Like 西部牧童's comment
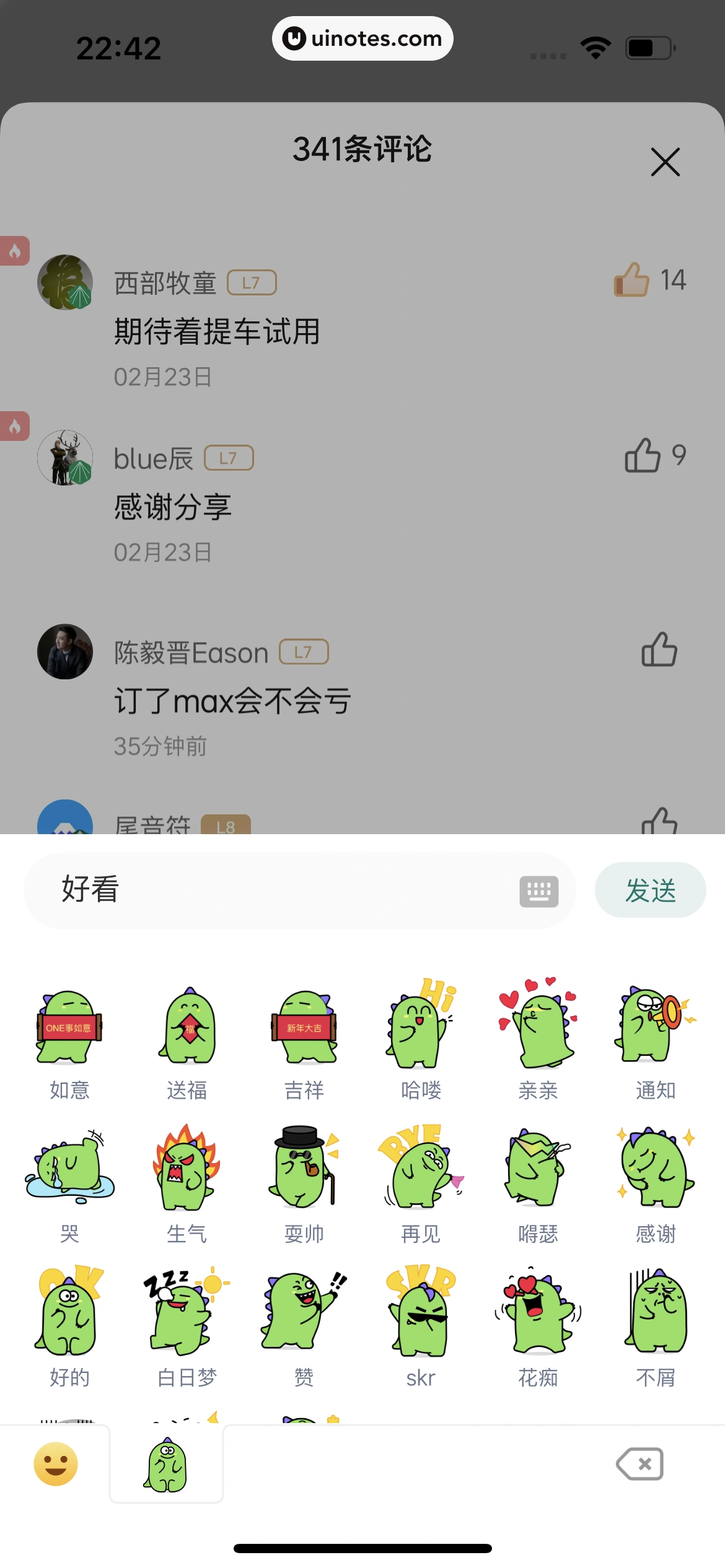This screenshot has width=725, height=1568. point(631,280)
